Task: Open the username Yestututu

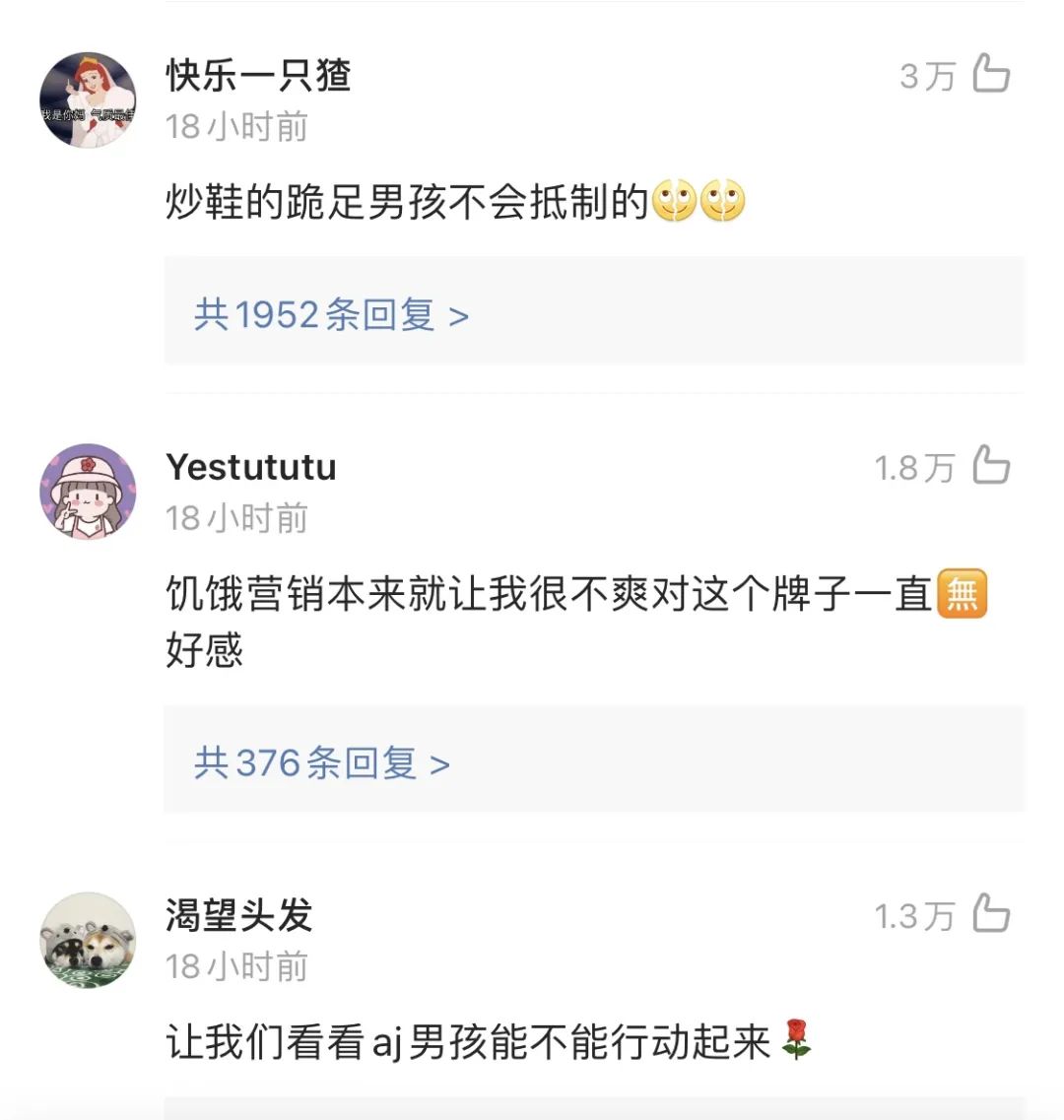Action: 250,467
